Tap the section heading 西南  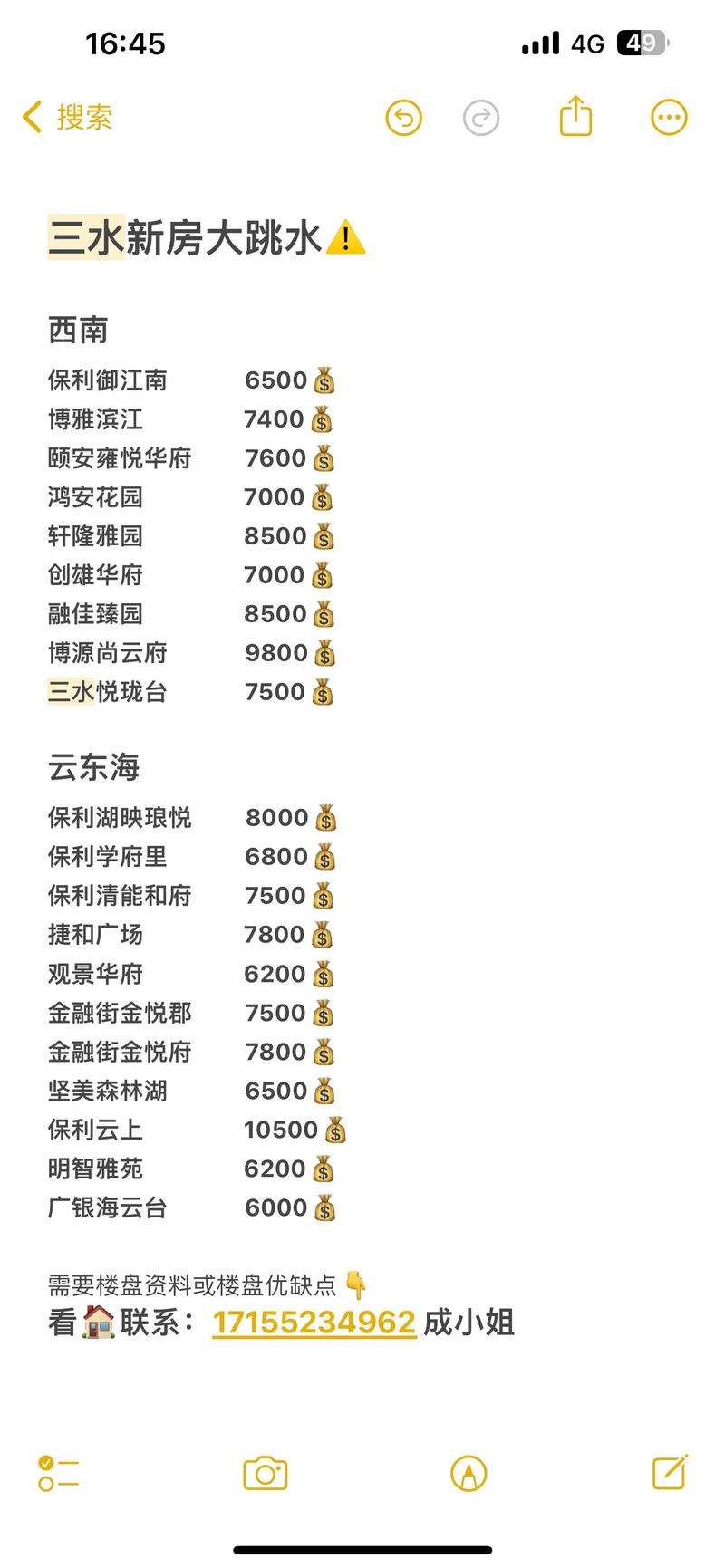[x=77, y=330]
